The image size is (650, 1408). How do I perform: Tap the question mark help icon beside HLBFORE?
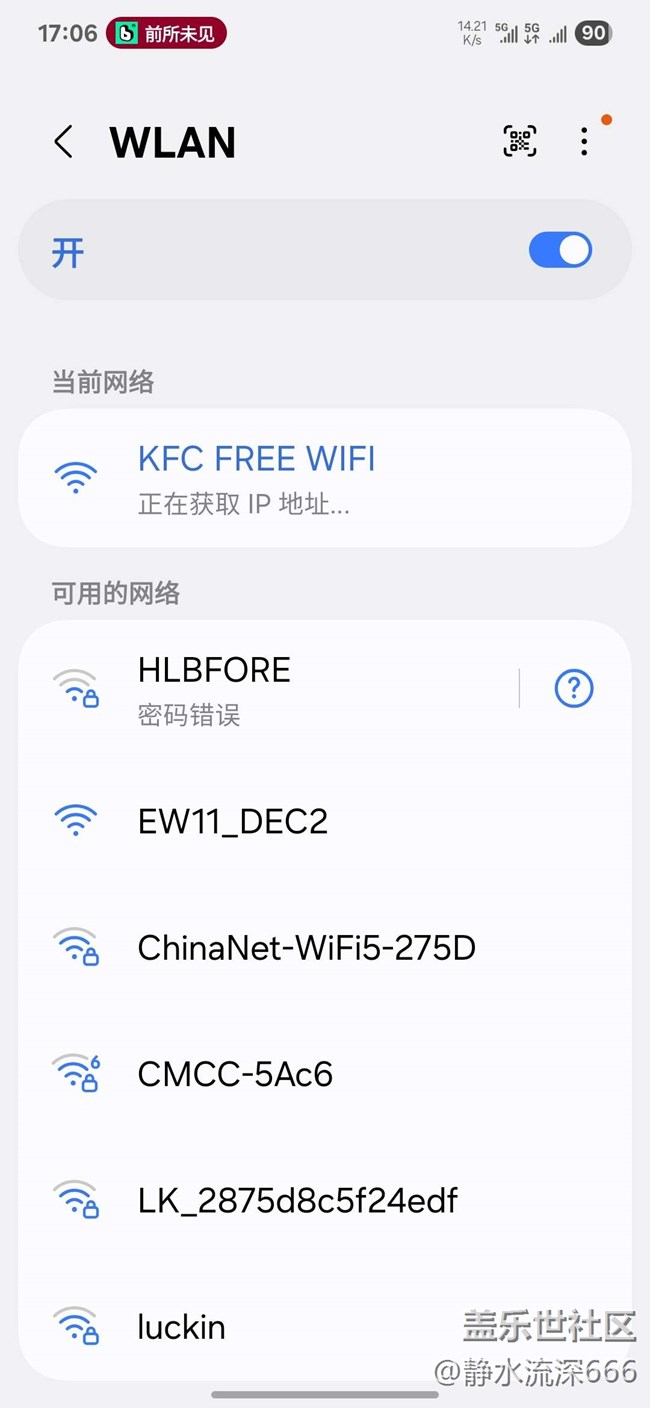click(574, 688)
